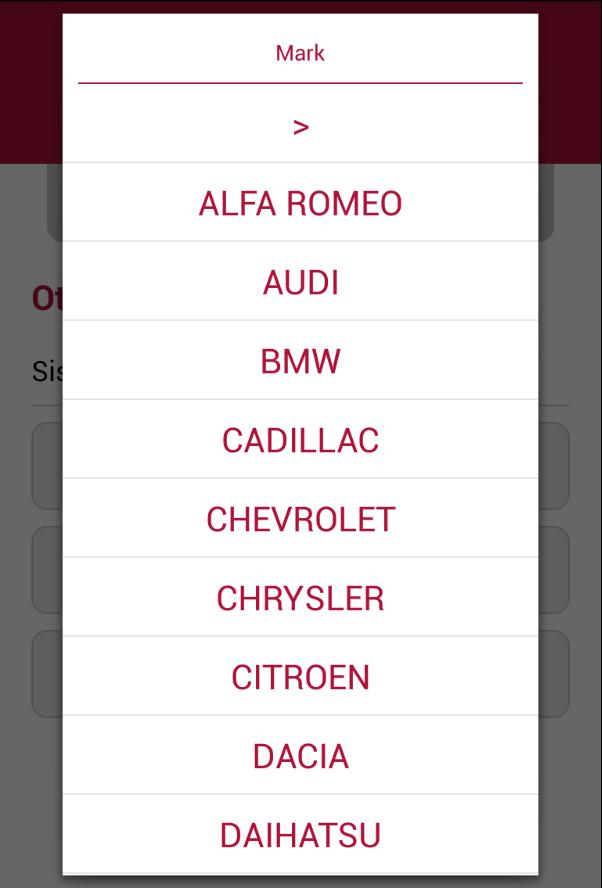Pick the DACIA option
The width and height of the screenshot is (602, 888).
pyautogui.click(x=300, y=756)
